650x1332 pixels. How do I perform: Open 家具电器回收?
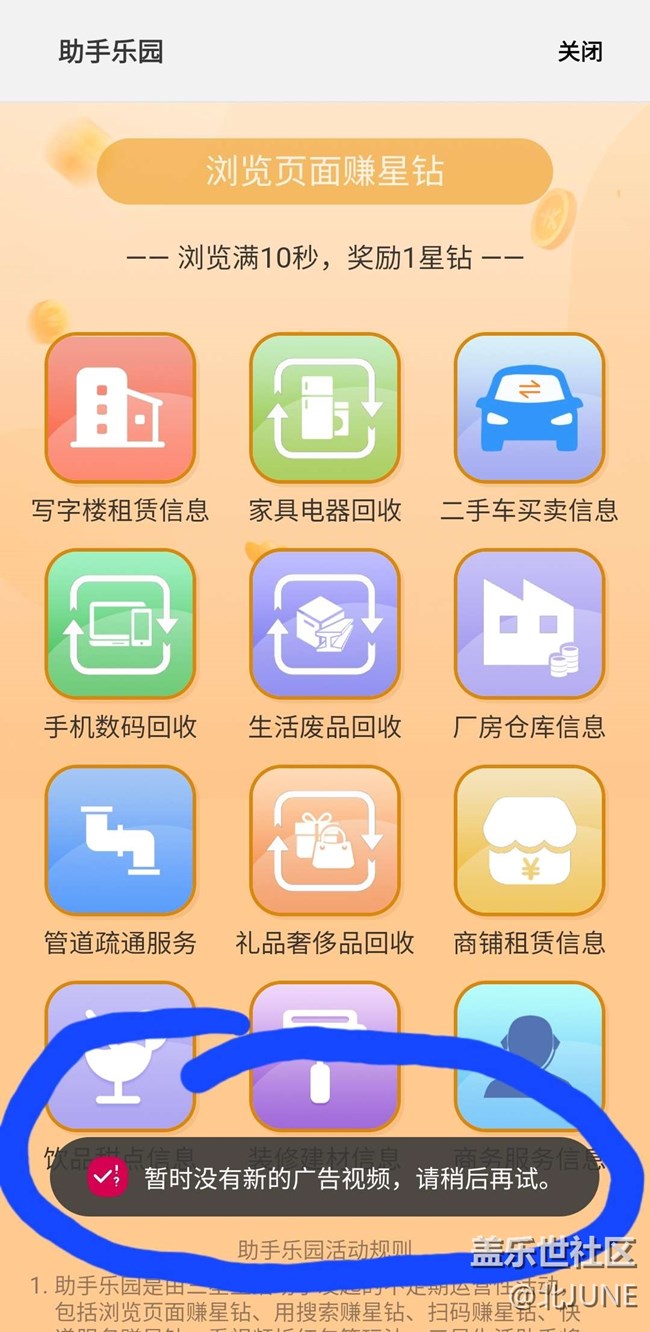tap(324, 408)
